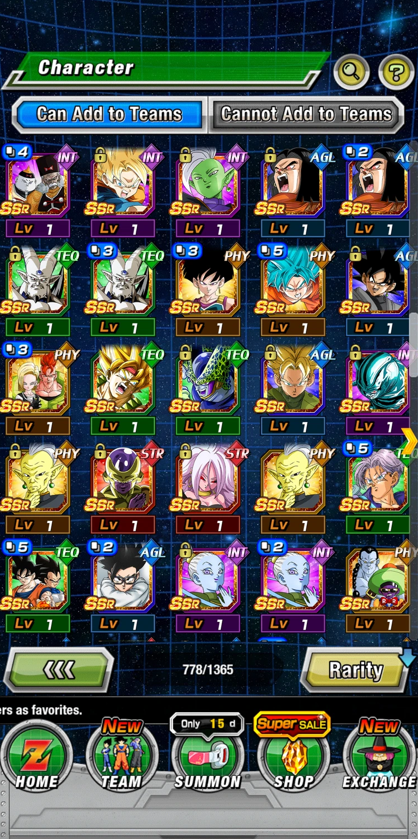Switch to Cannot Add to Teams tab
This screenshot has width=418, height=839.
pyautogui.click(x=307, y=115)
